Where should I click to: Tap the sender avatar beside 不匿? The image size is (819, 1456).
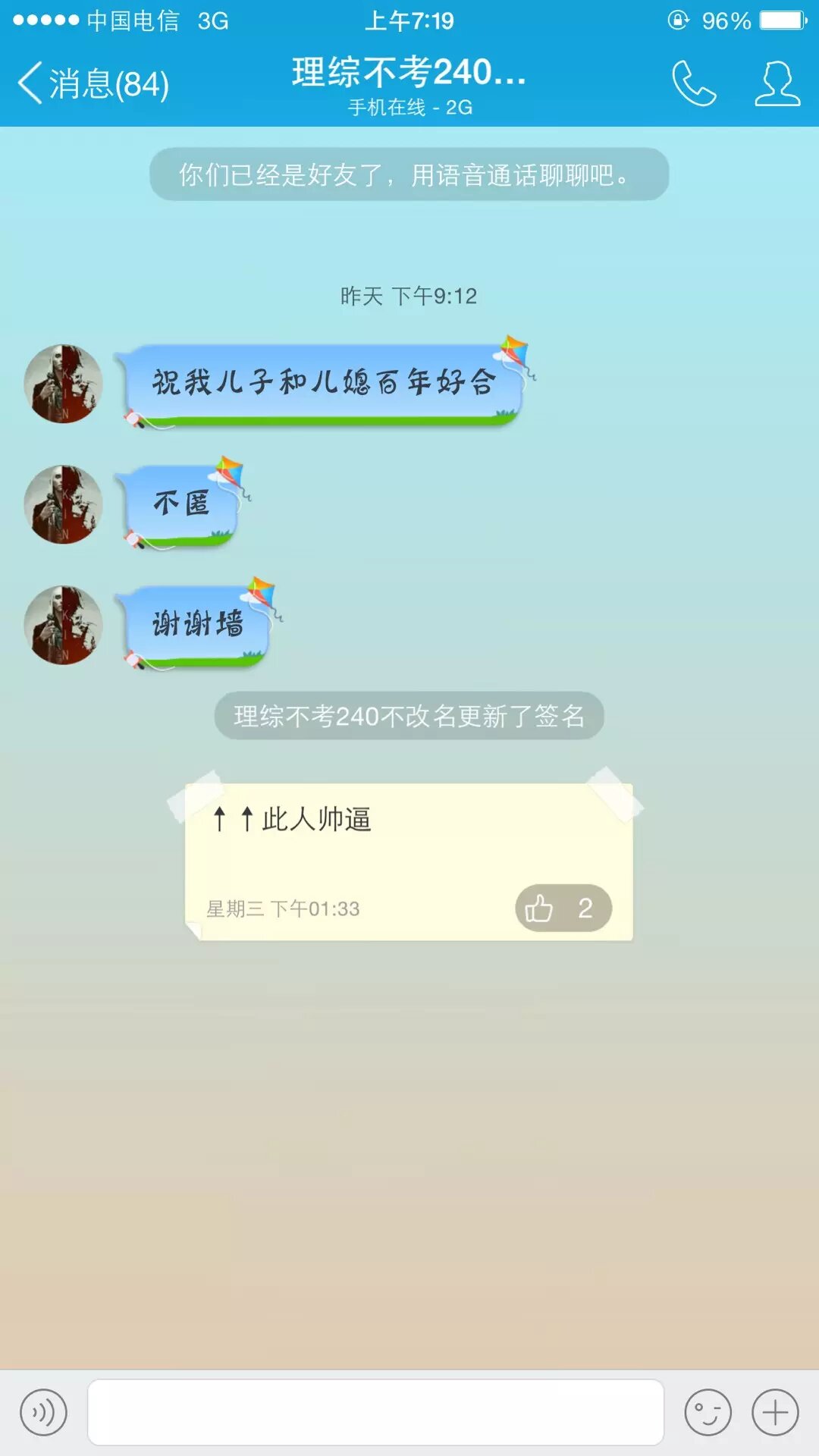tap(64, 504)
